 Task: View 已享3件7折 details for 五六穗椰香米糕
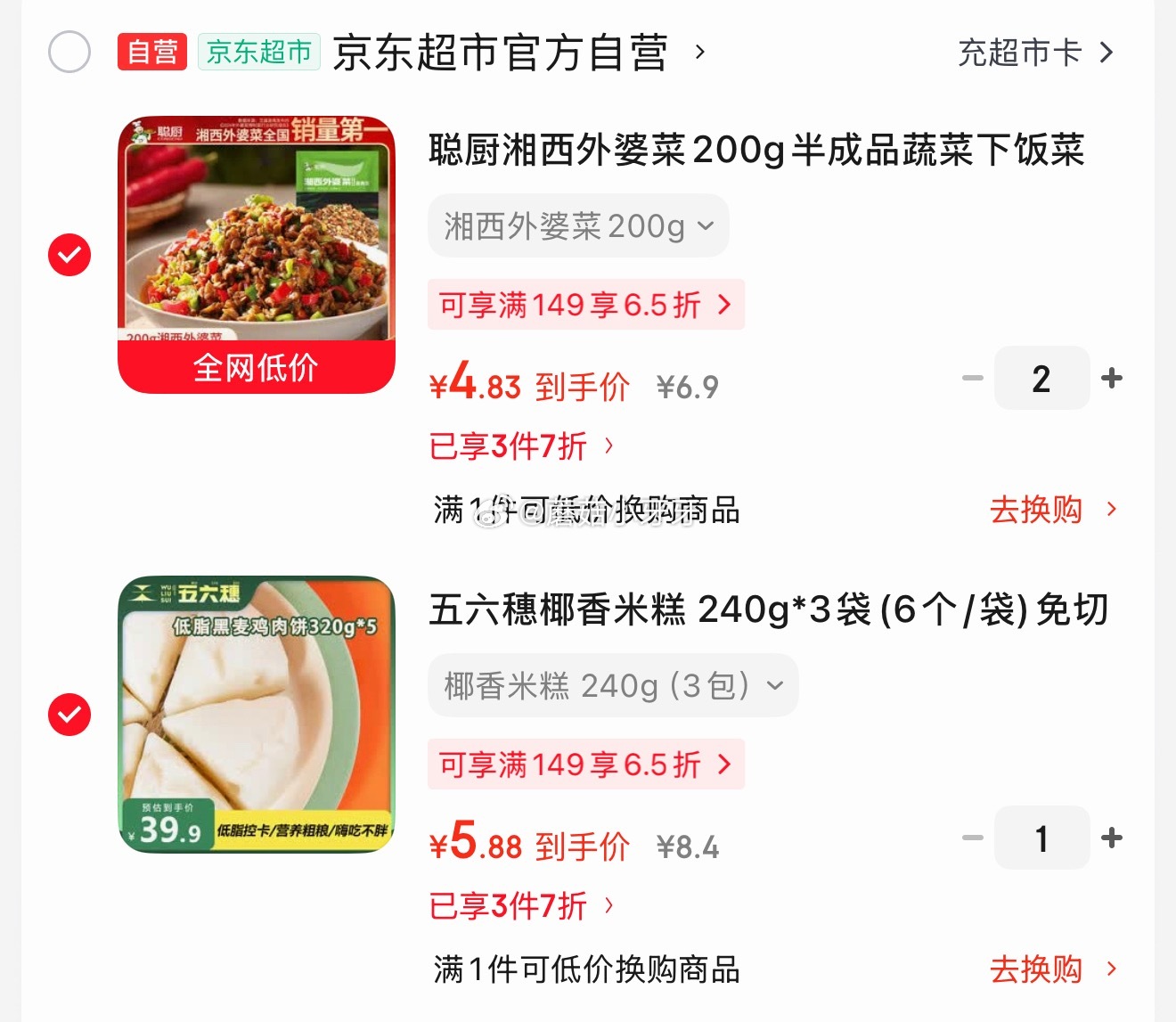point(521,906)
